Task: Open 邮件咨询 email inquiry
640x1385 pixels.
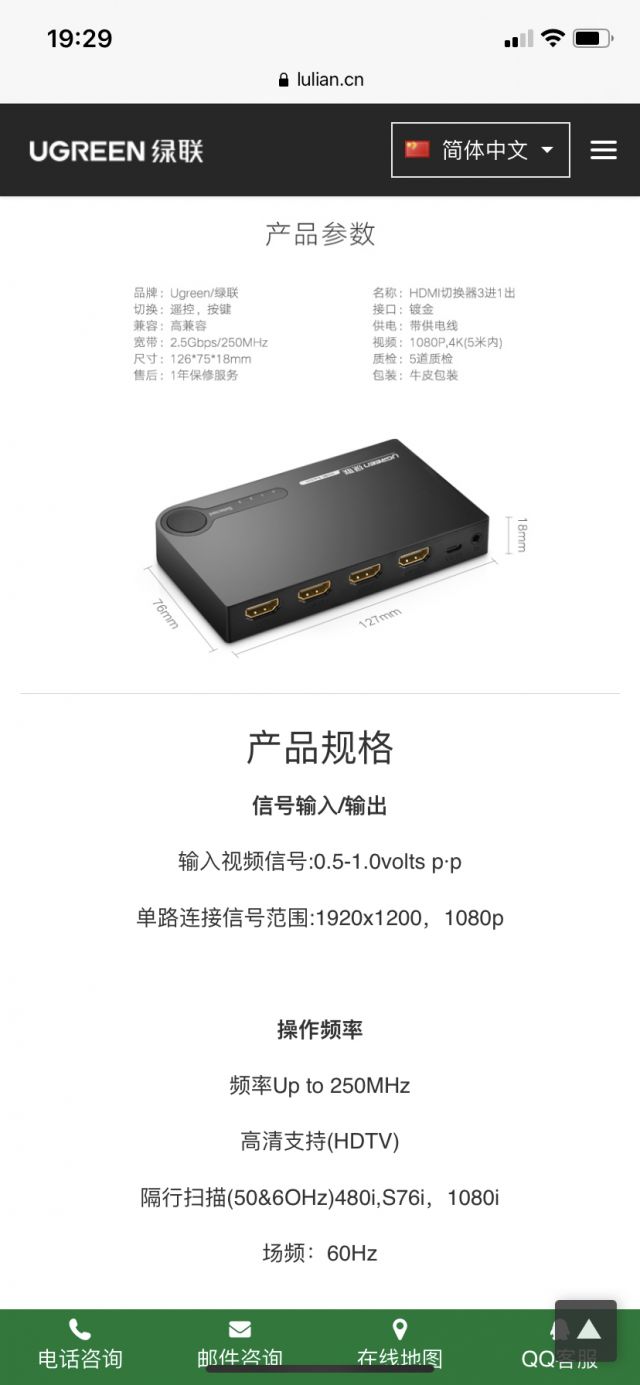Action: [240, 1344]
